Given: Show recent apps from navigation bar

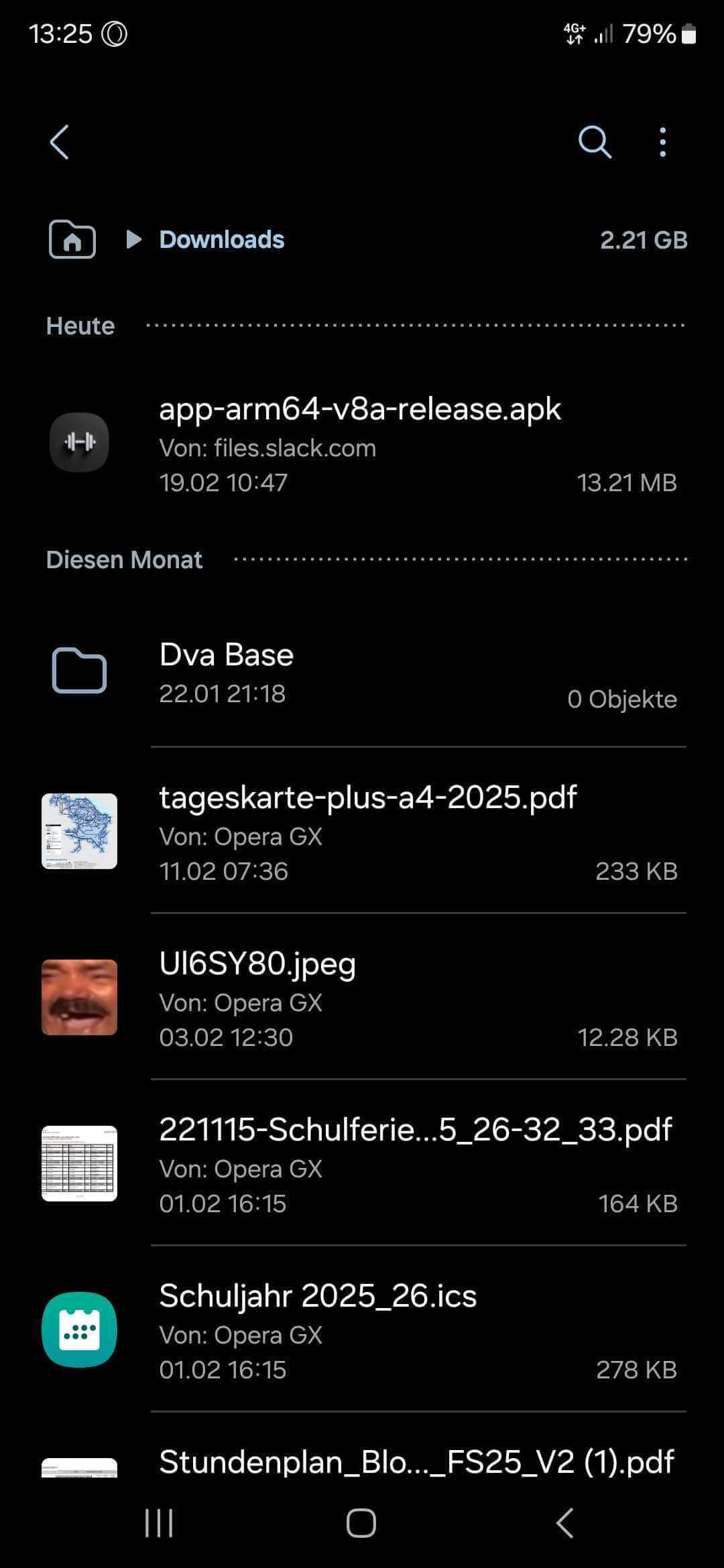Looking at the screenshot, I should click(159, 1523).
